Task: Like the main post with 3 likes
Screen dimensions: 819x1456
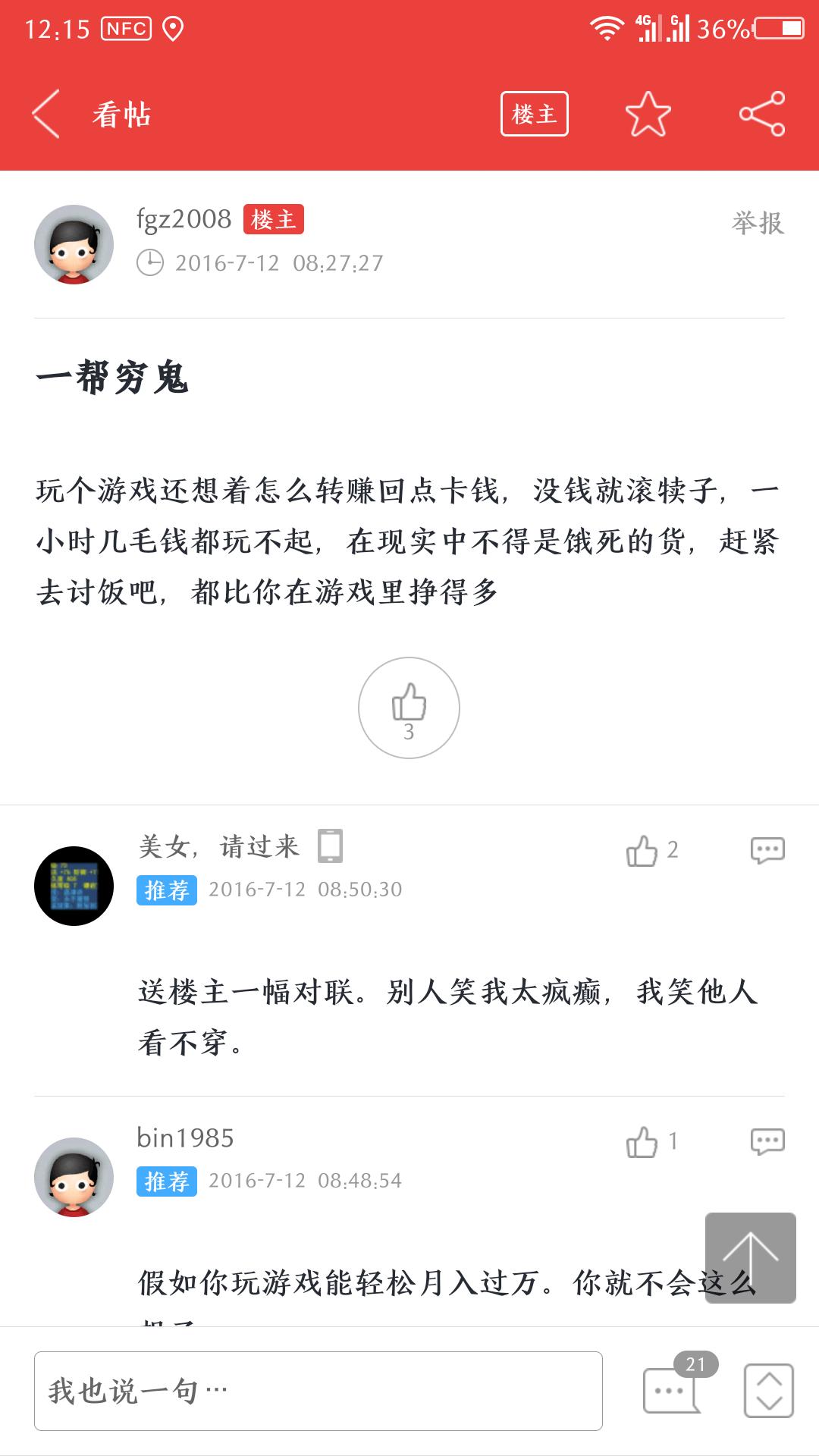Action: tap(409, 708)
